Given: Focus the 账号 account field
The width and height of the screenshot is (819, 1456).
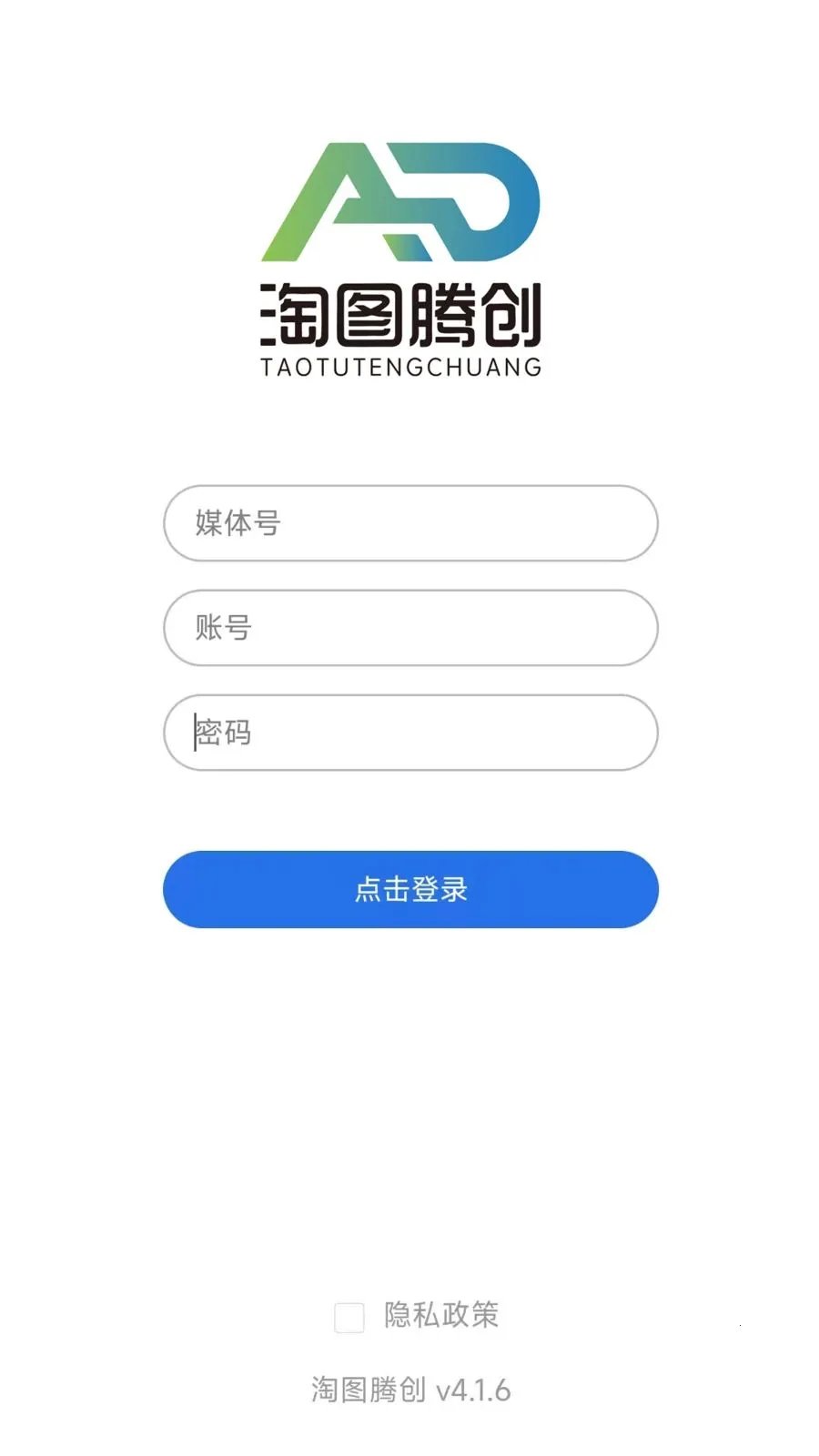Looking at the screenshot, I should 410,628.
